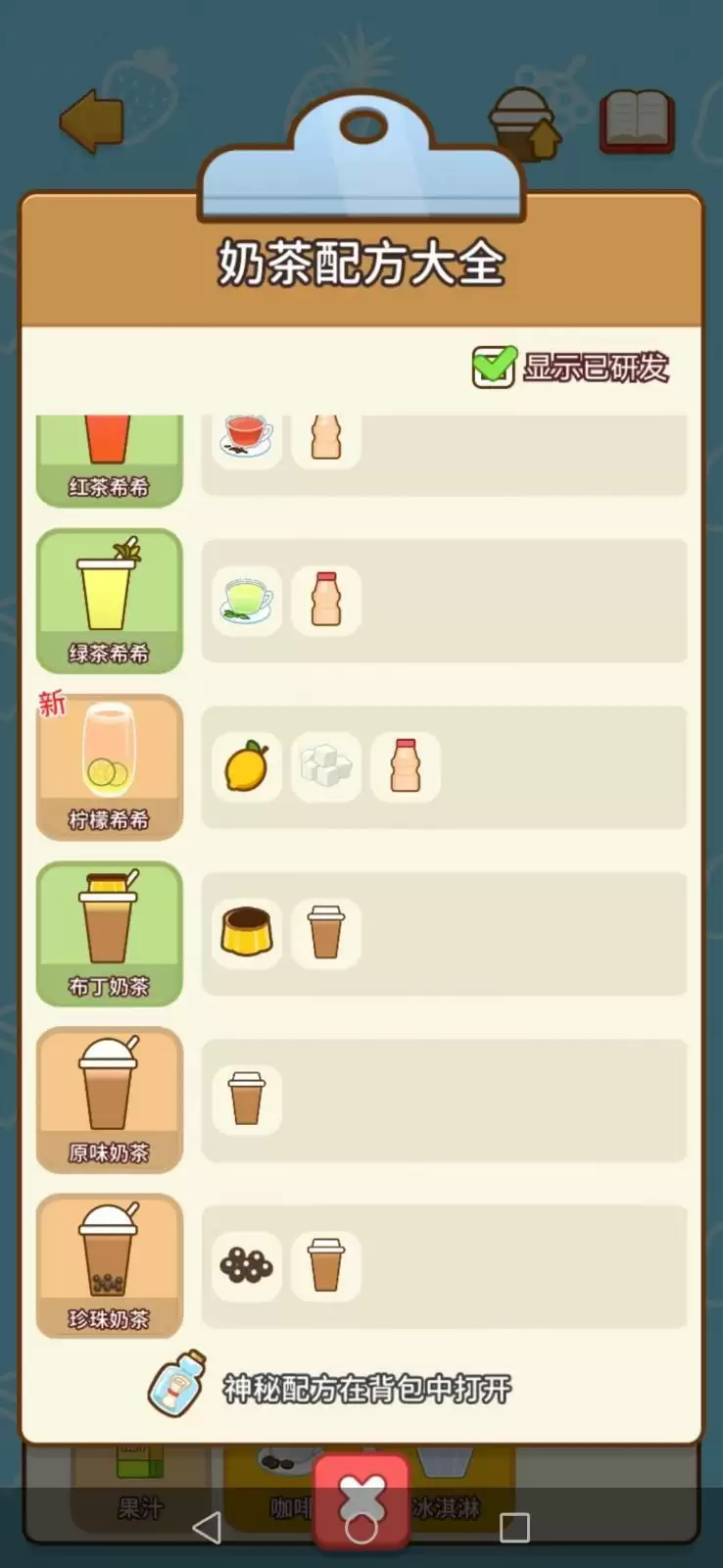This screenshot has width=723, height=1568.
Task: Select the new 柠檬希希 recipe card
Action: pyautogui.click(x=110, y=767)
